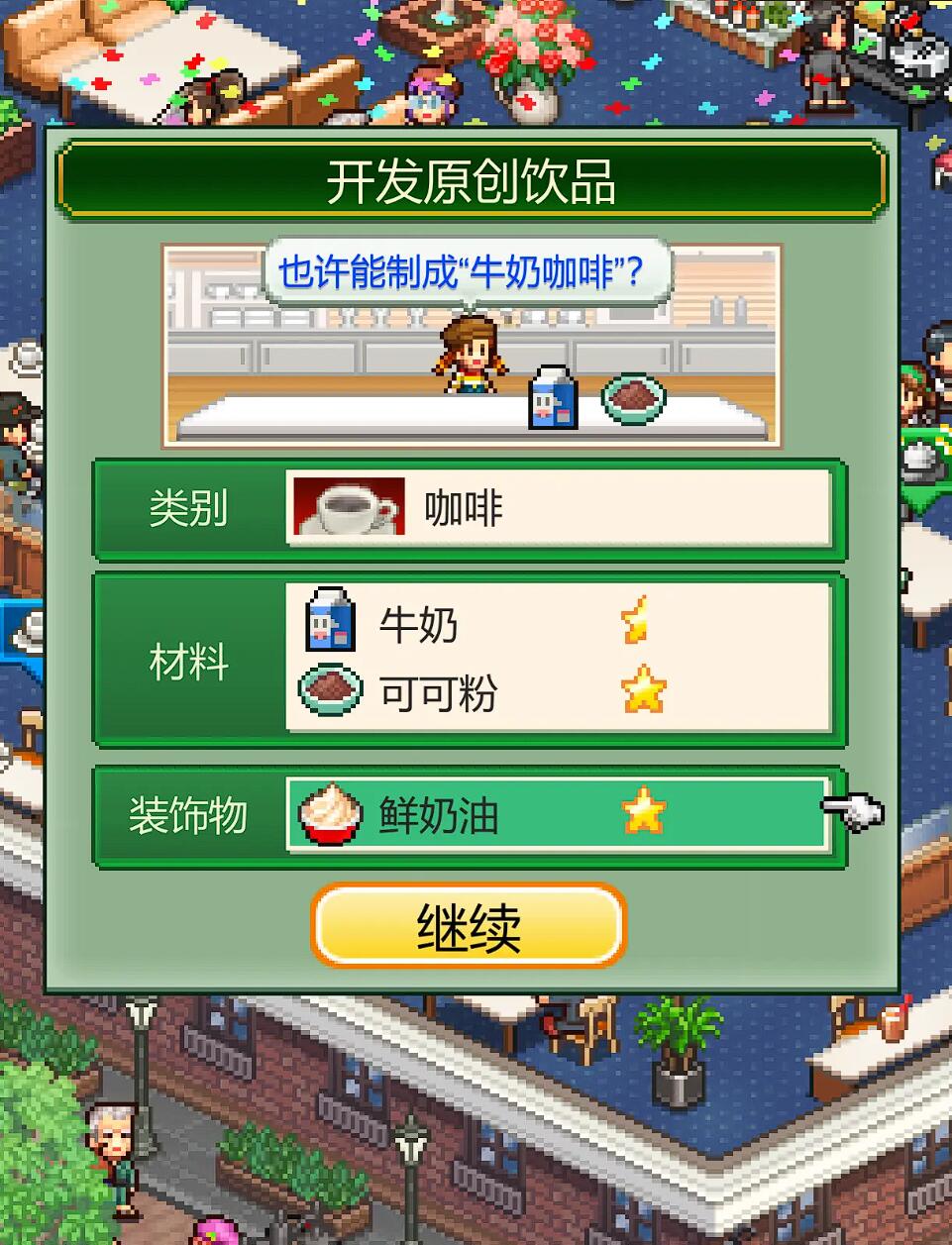Open the 类别 selector showing 咖啡
This screenshot has height=1245, width=952.
click(x=558, y=508)
